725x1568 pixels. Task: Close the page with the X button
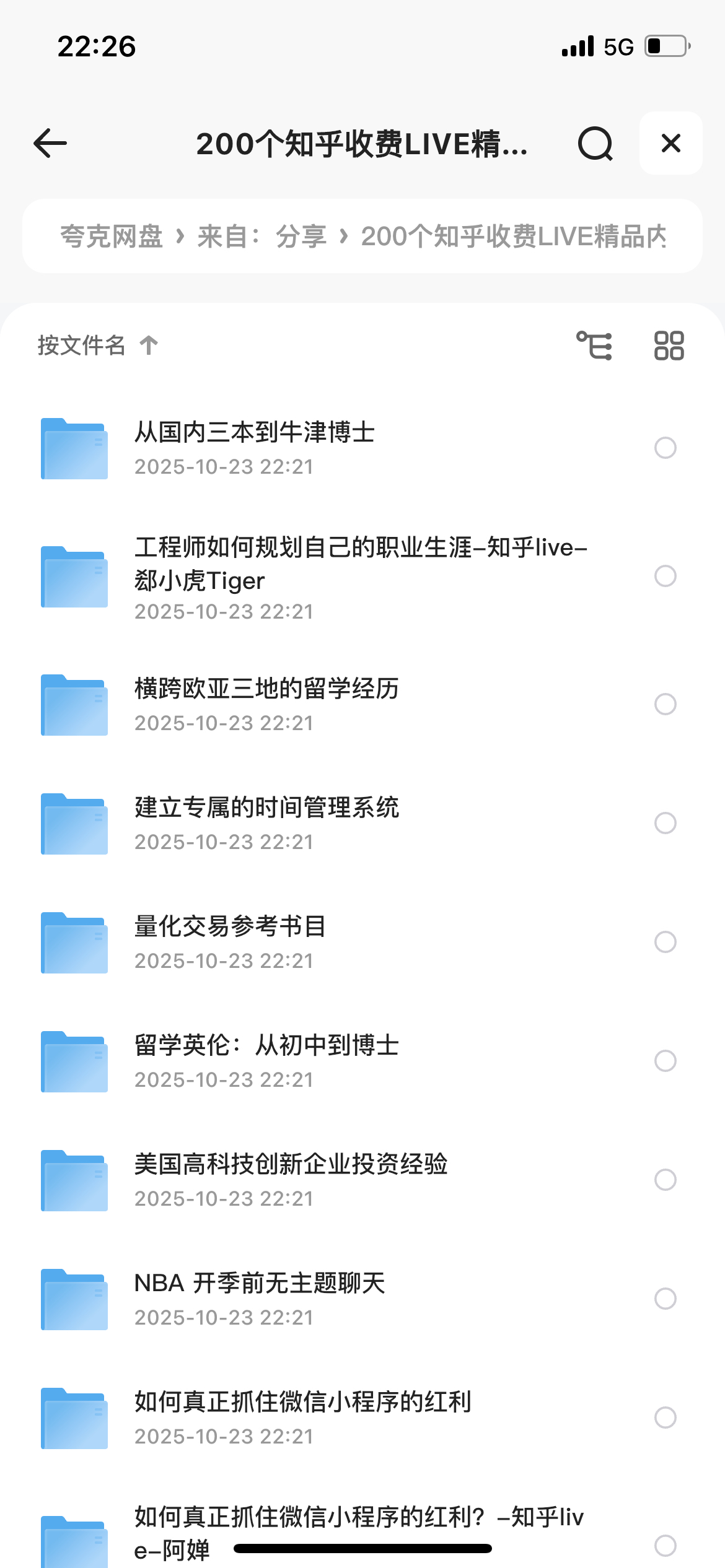tap(670, 144)
